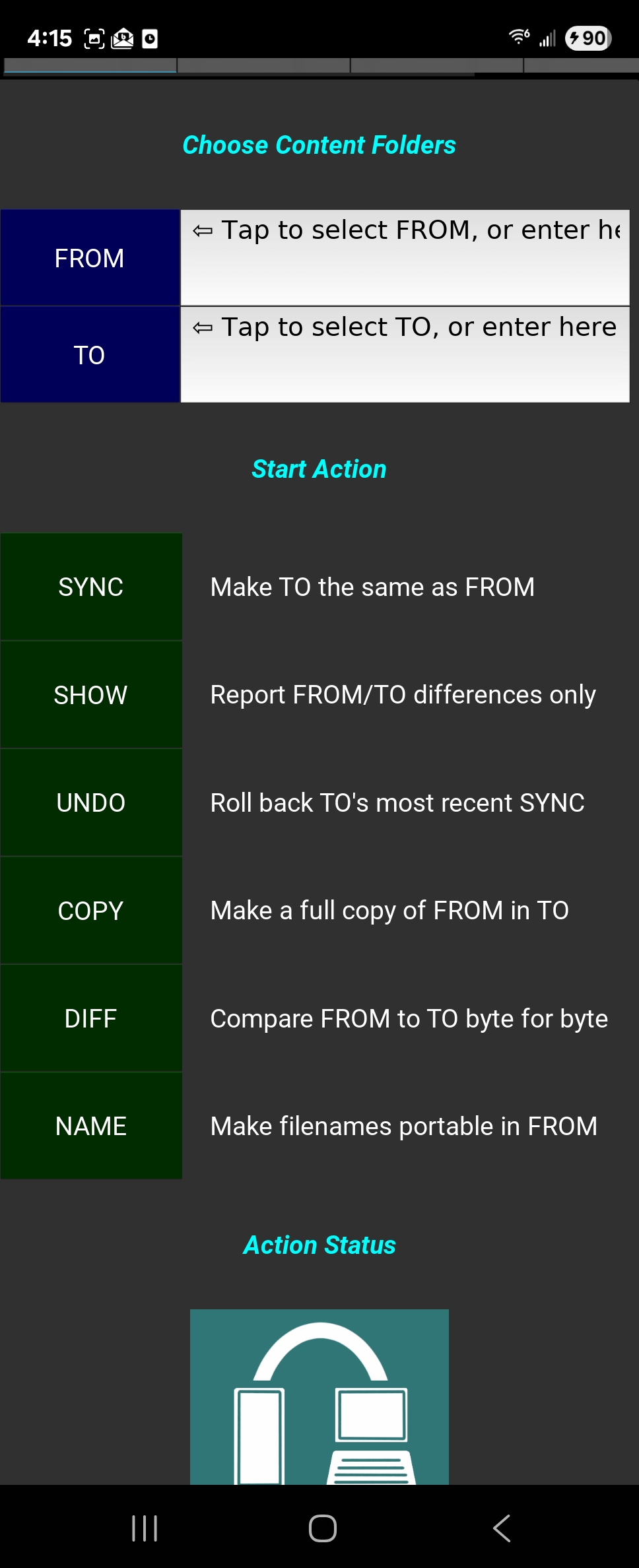Image resolution: width=639 pixels, height=1568 pixels.
Task: Start the COPY action
Action: tap(91, 911)
